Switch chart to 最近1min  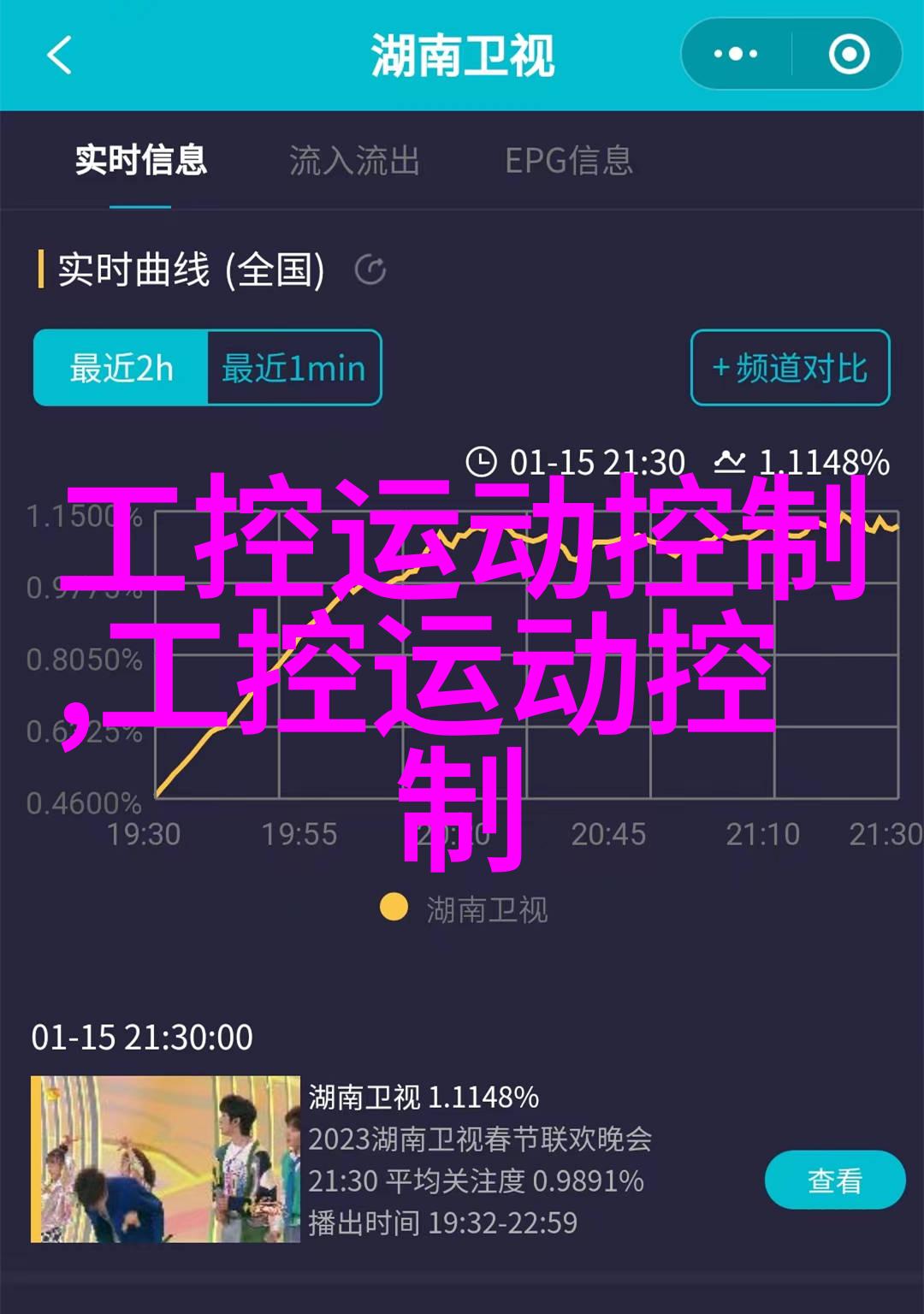pyautogui.click(x=293, y=368)
